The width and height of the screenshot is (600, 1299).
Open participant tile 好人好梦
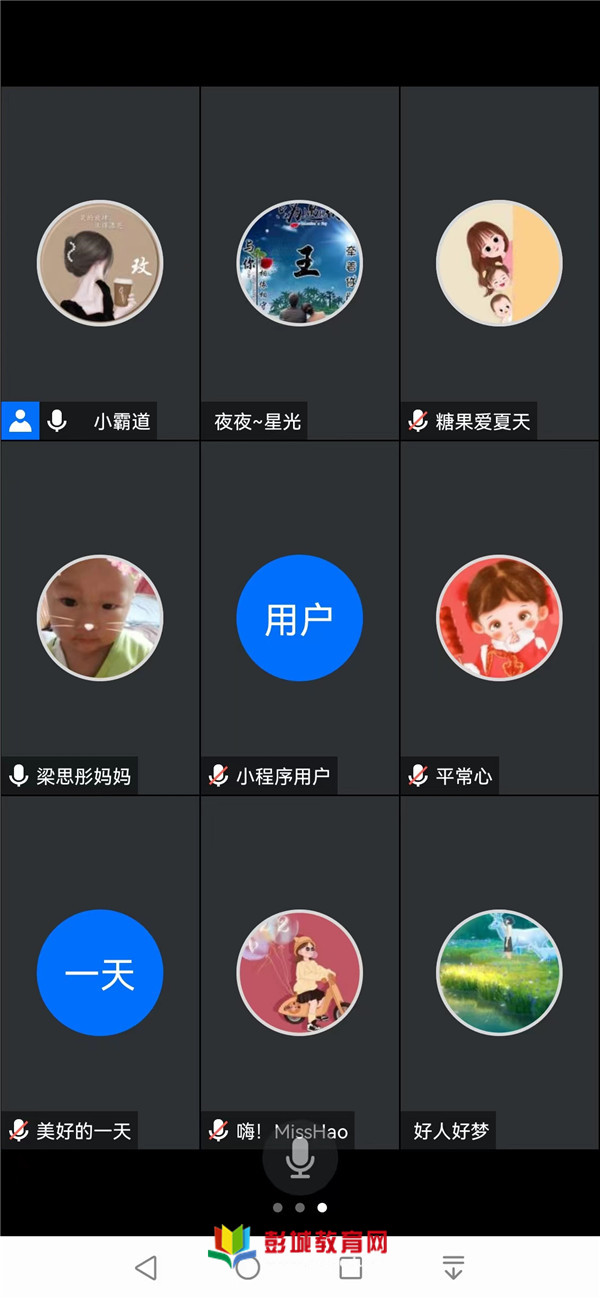[x=500, y=972]
